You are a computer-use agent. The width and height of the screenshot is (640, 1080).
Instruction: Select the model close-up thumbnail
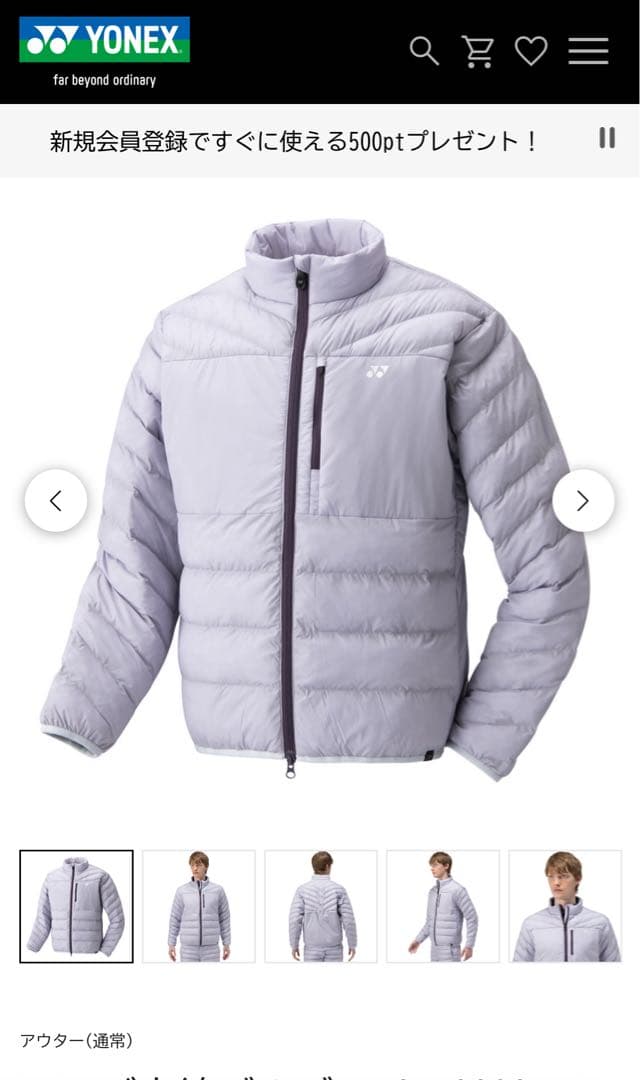point(565,906)
